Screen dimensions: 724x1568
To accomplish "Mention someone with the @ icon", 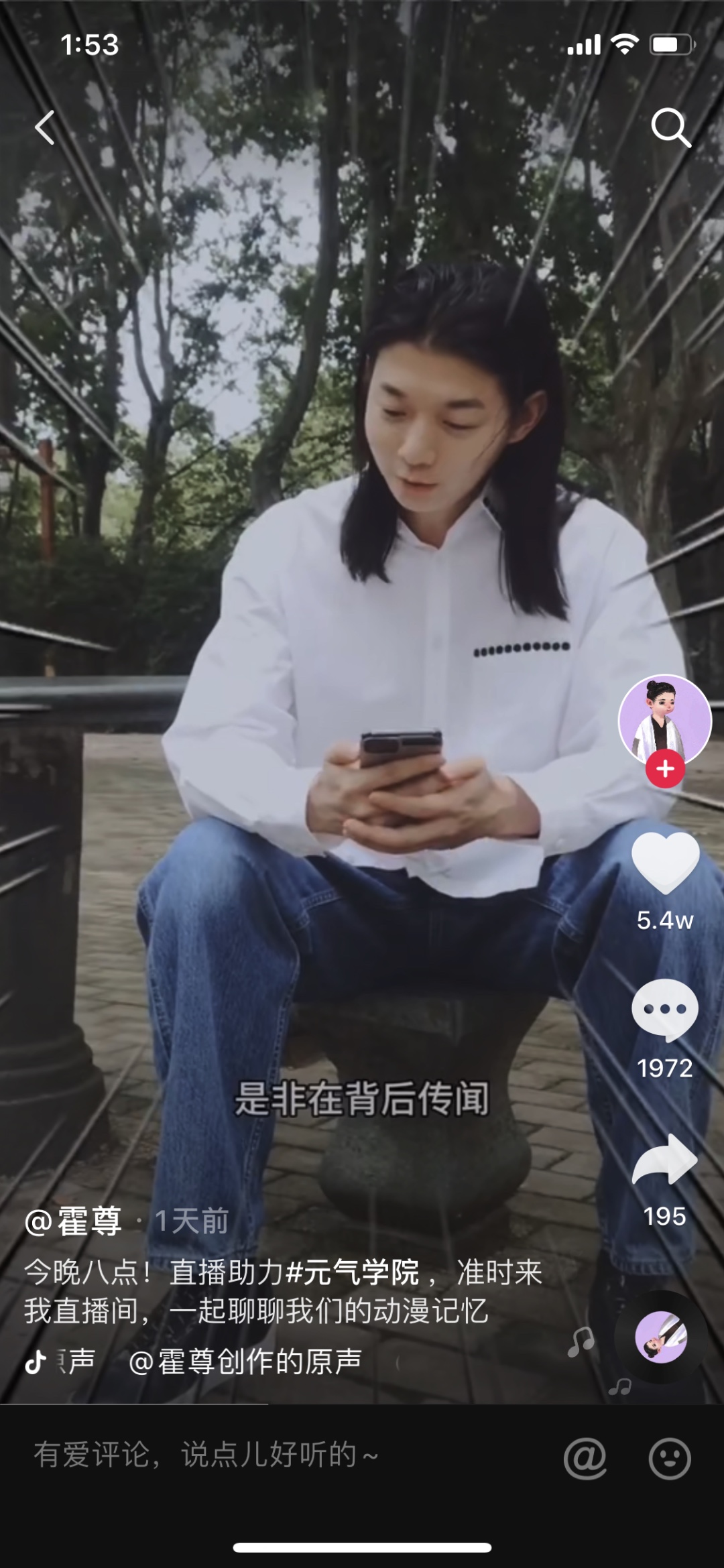I will [x=585, y=1458].
